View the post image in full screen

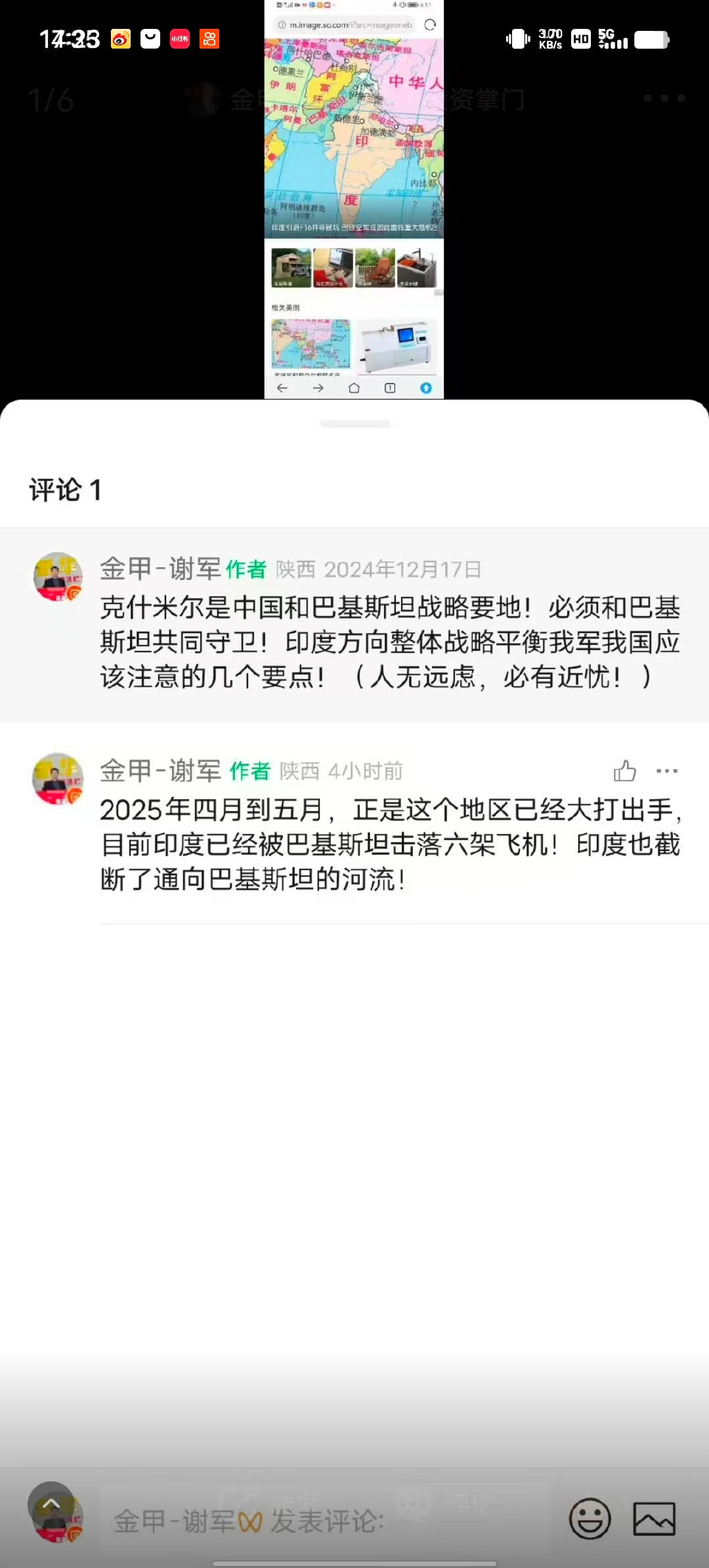click(x=354, y=197)
